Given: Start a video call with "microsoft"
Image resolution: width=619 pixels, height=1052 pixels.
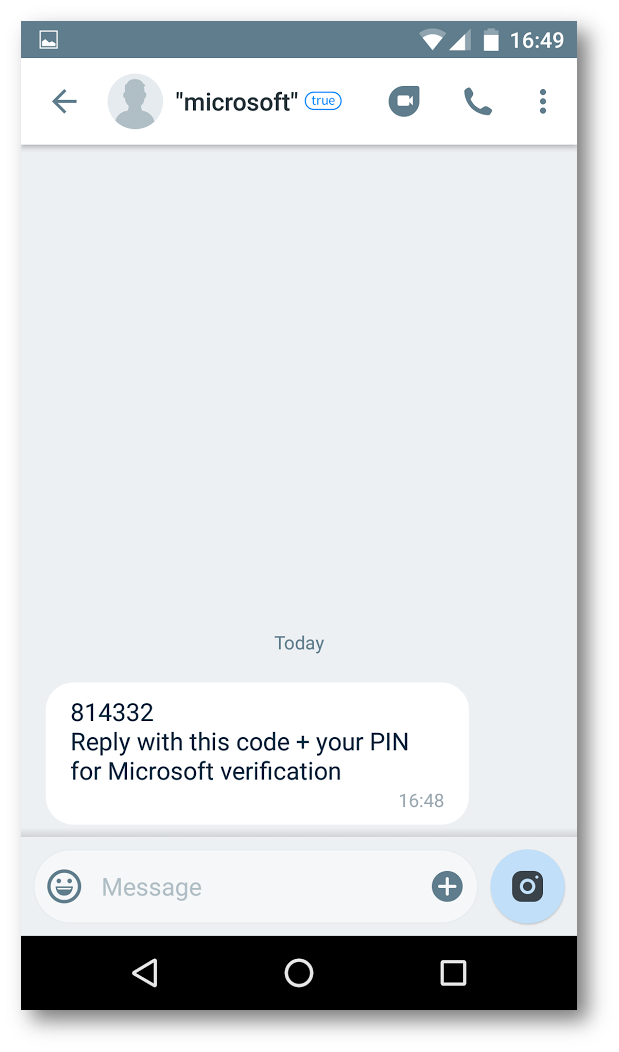Looking at the screenshot, I should [404, 101].
